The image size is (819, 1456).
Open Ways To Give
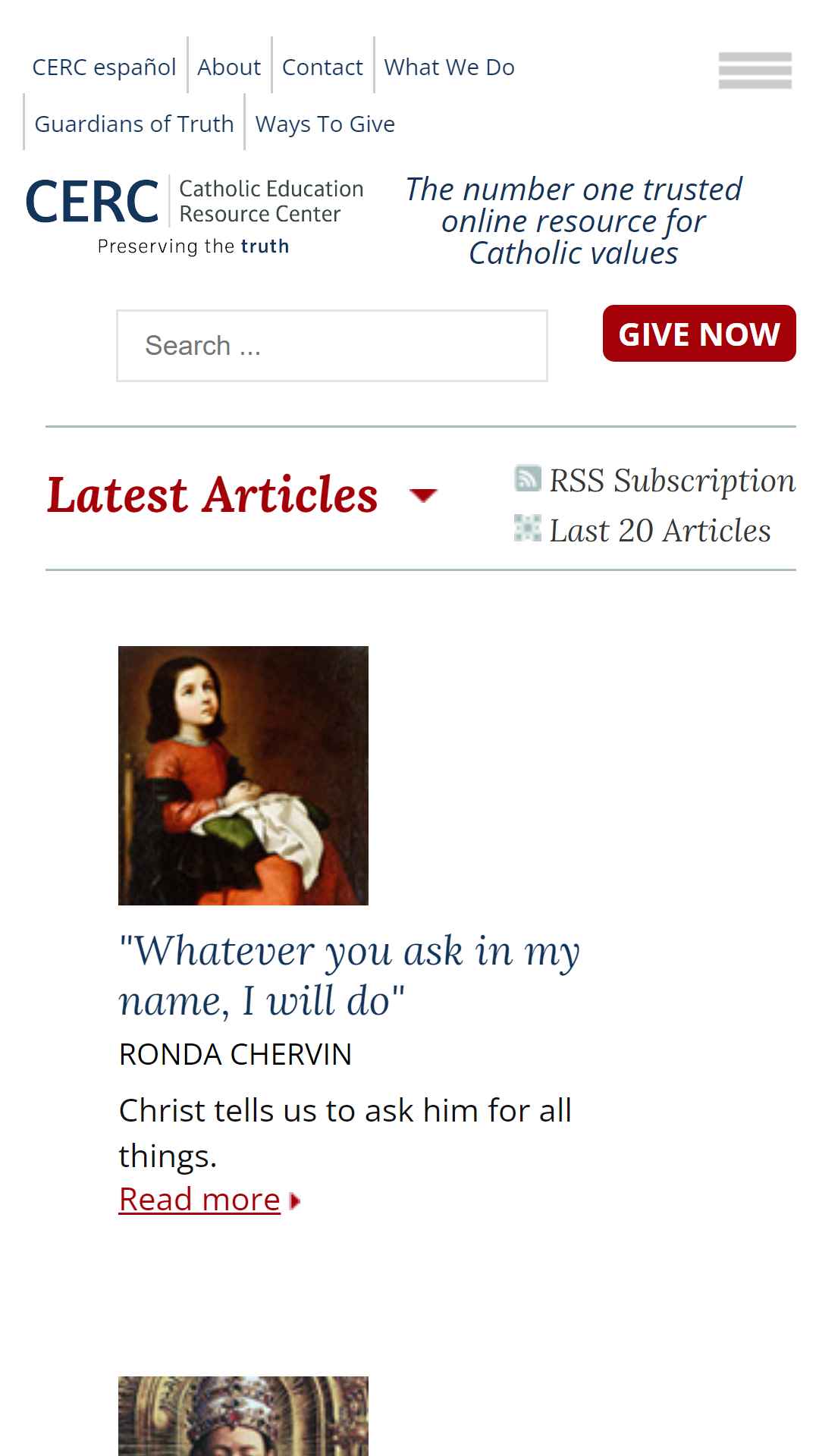[325, 124]
